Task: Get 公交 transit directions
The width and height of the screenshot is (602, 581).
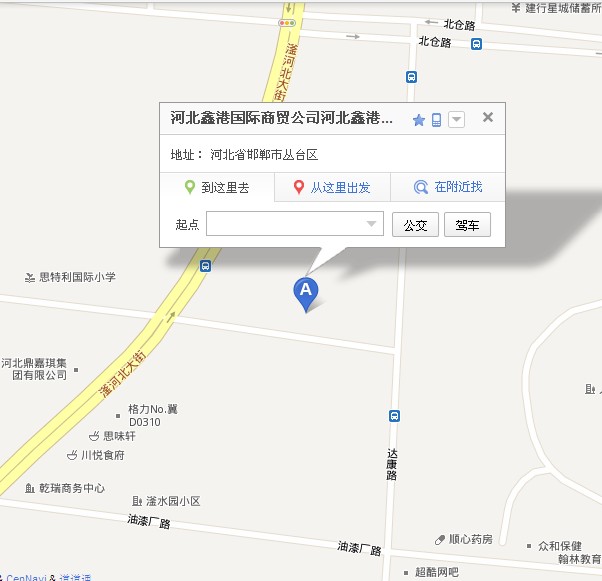Action: (415, 225)
